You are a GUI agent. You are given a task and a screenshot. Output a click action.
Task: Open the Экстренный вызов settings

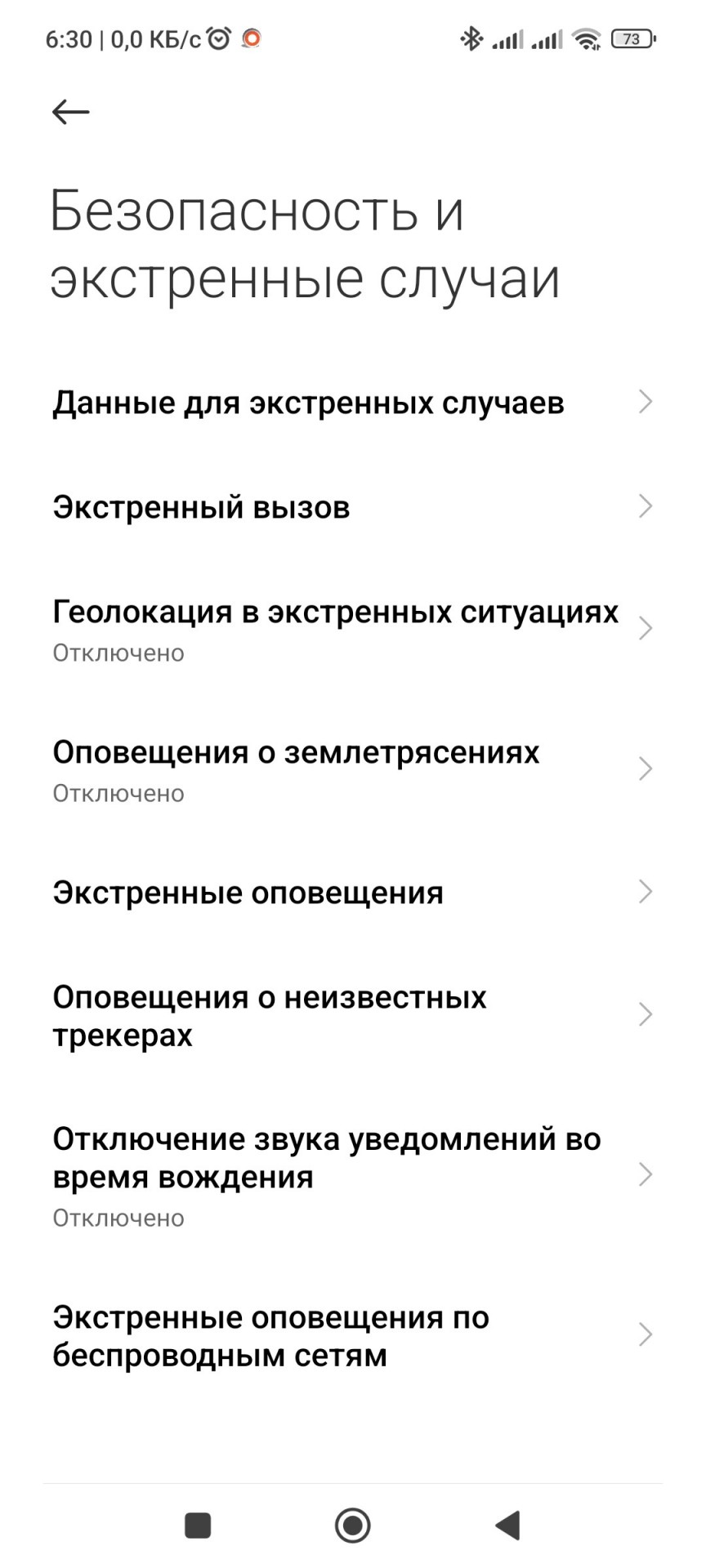tap(353, 506)
